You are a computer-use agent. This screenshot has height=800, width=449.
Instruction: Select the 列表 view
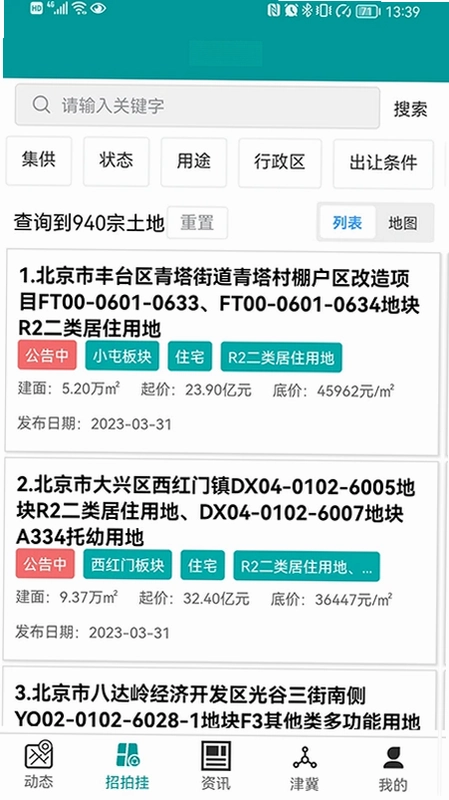pos(347,222)
